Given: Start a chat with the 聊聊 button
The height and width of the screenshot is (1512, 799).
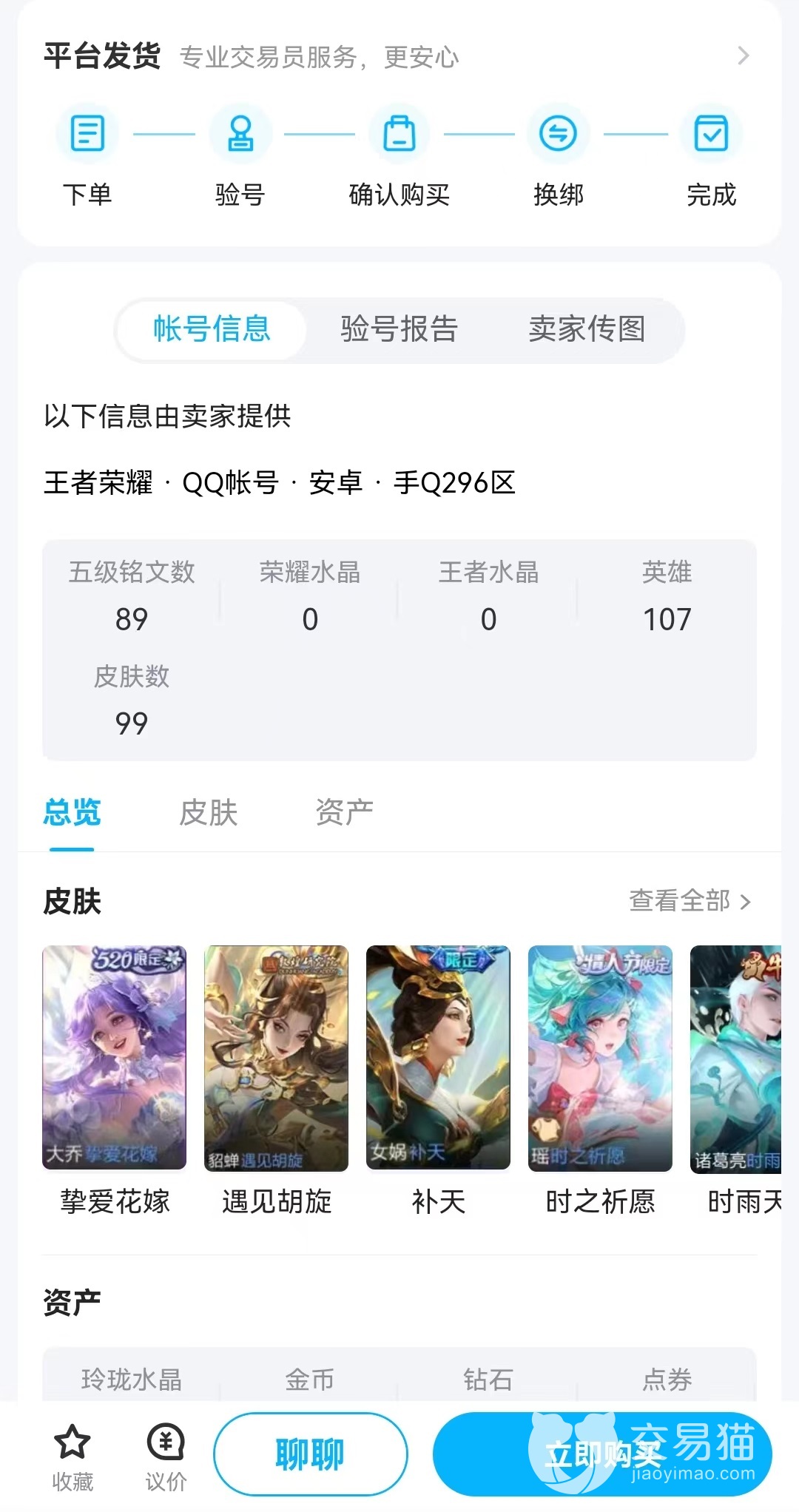Looking at the screenshot, I should (310, 1454).
